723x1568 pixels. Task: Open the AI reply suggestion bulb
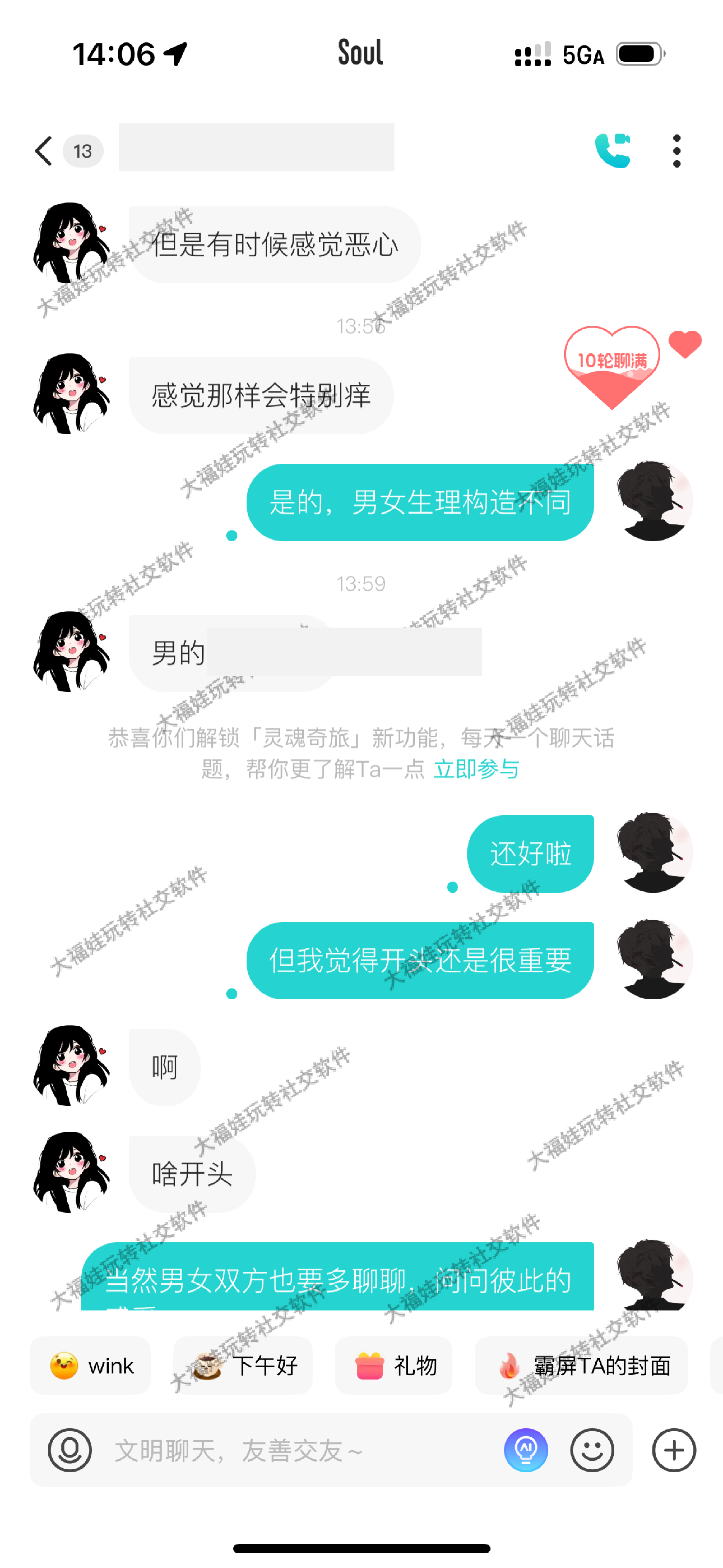coord(526,1451)
